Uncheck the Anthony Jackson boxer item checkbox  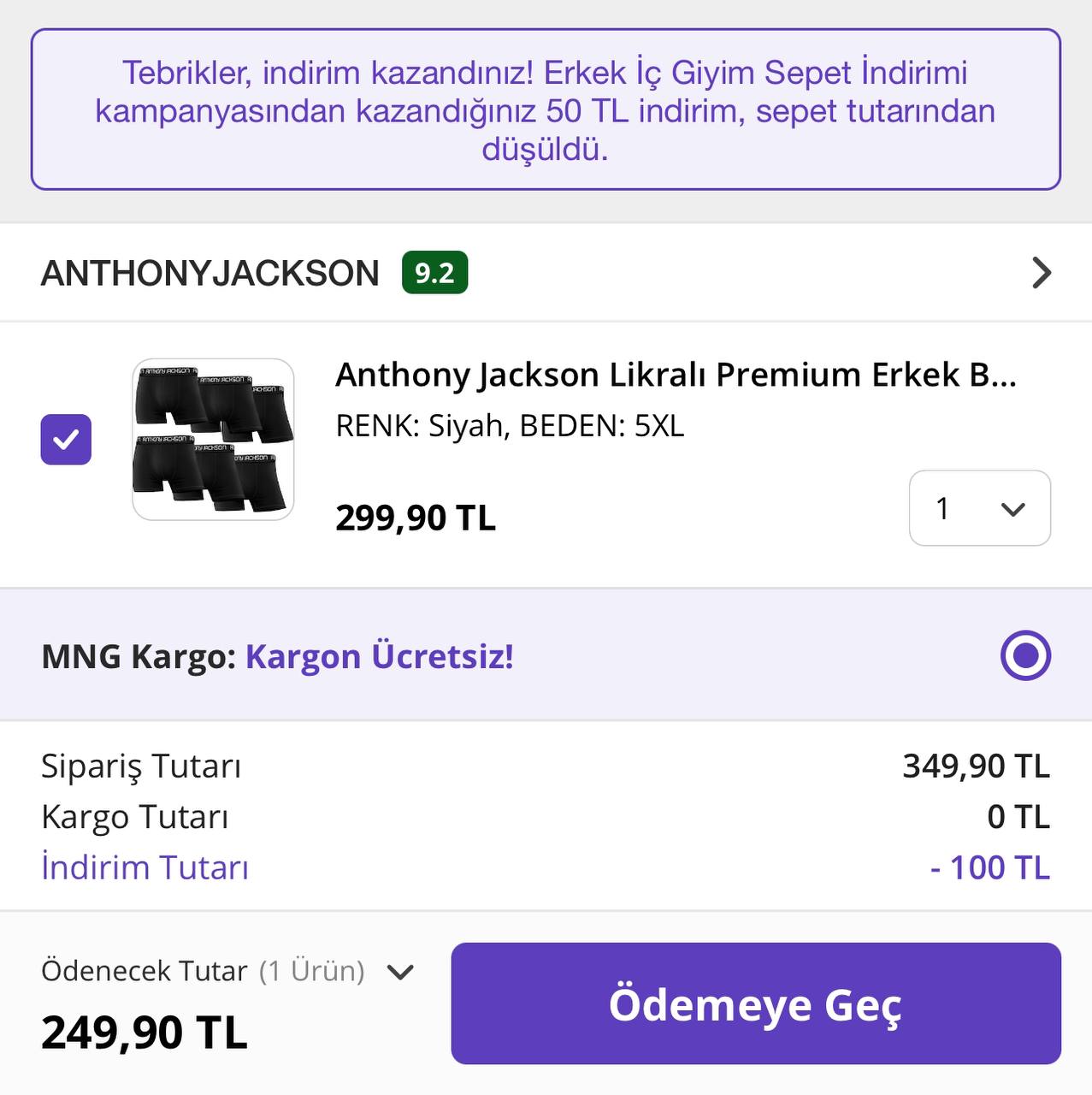click(66, 440)
